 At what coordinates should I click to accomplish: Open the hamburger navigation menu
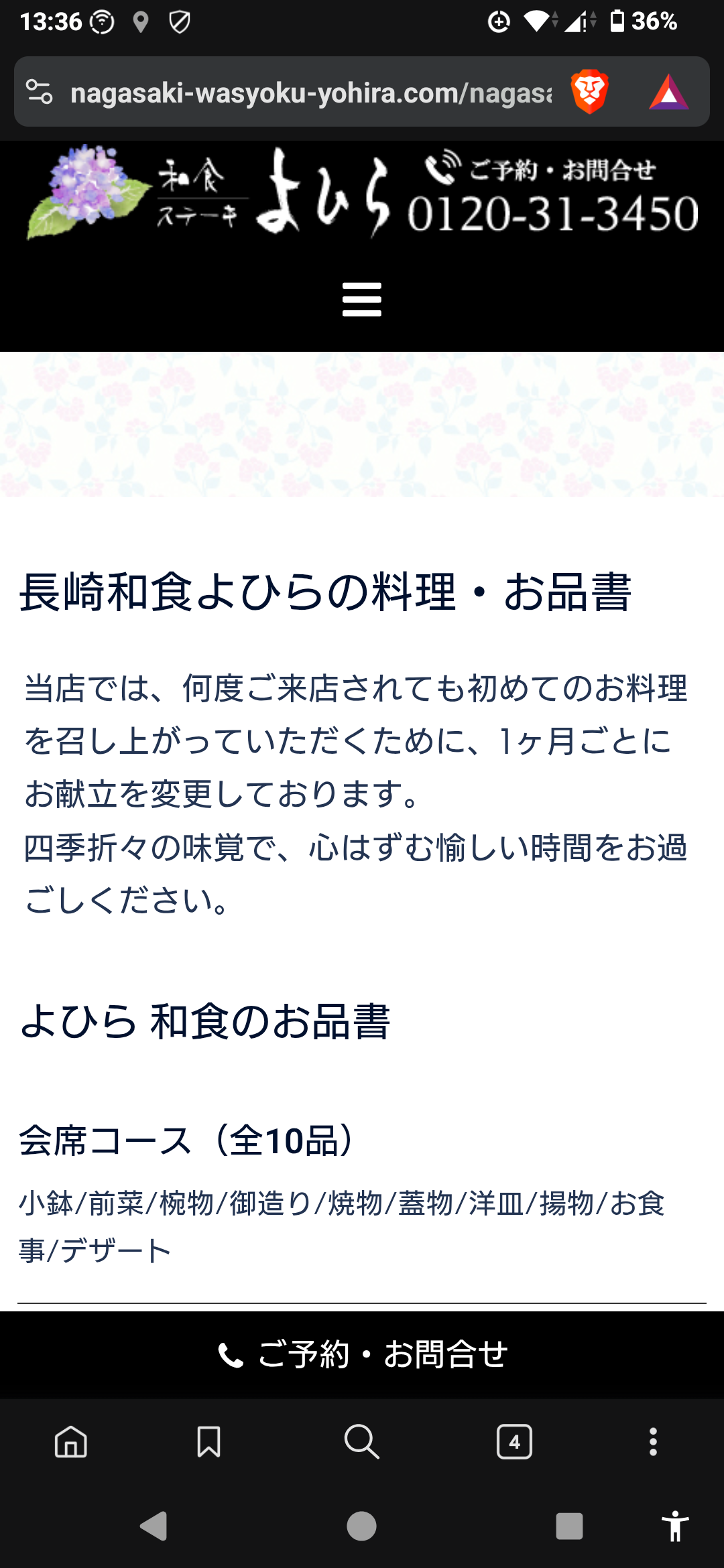point(361,299)
